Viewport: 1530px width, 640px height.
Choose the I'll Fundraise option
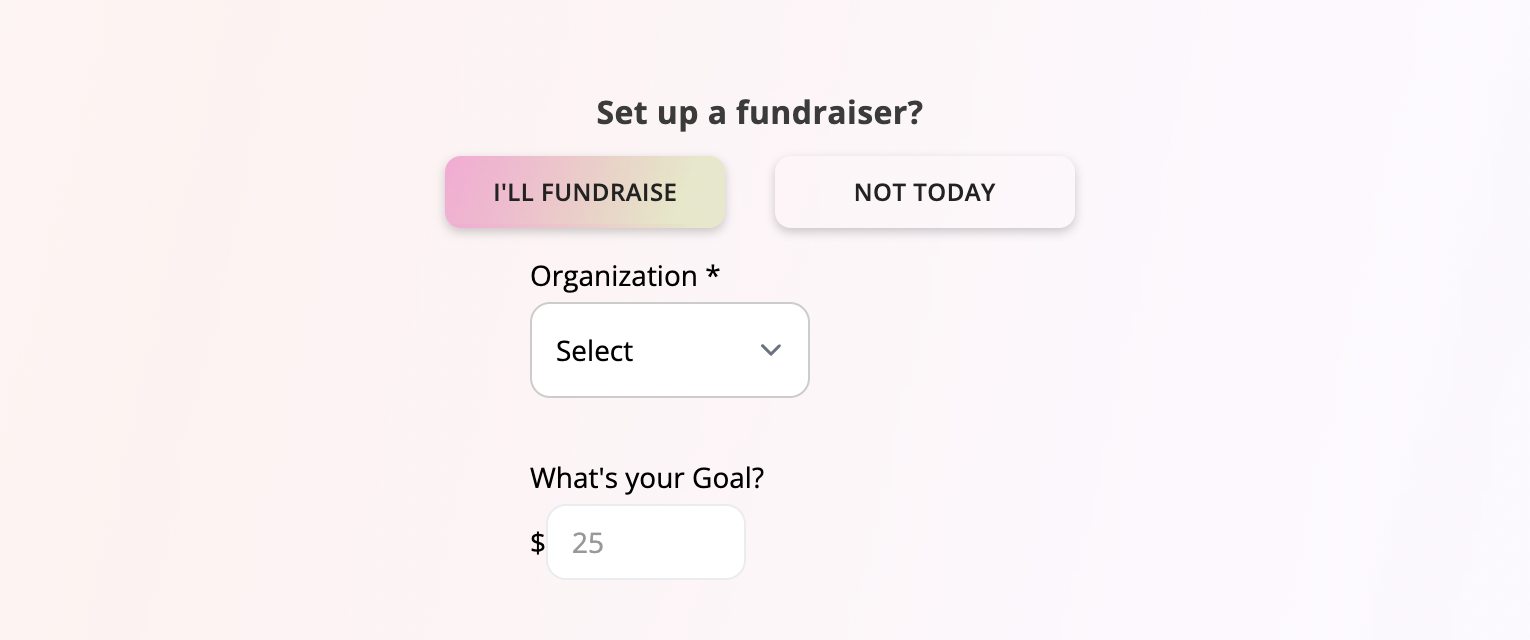[585, 192]
